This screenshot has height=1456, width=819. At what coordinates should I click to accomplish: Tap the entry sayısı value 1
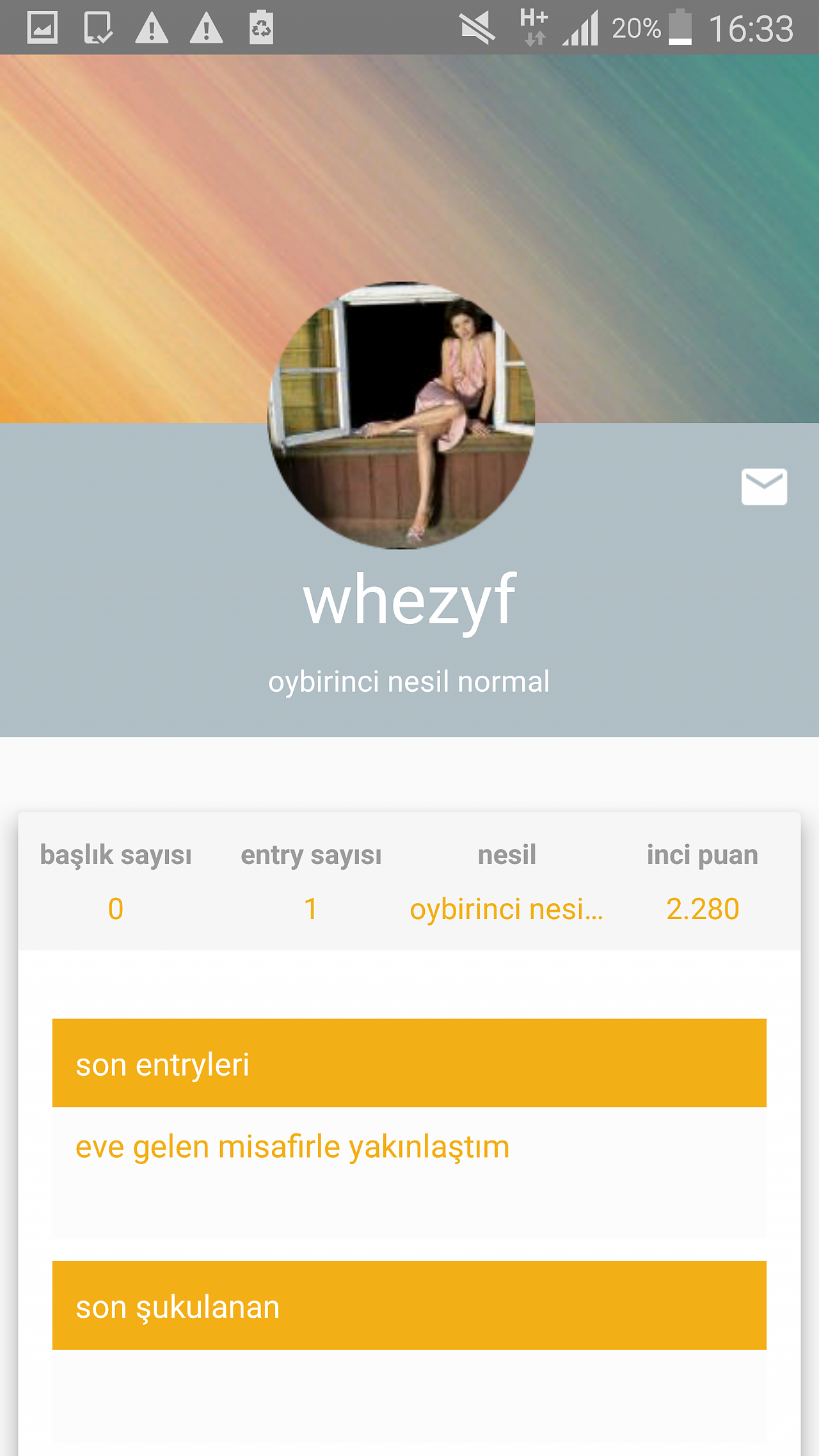pyautogui.click(x=311, y=909)
